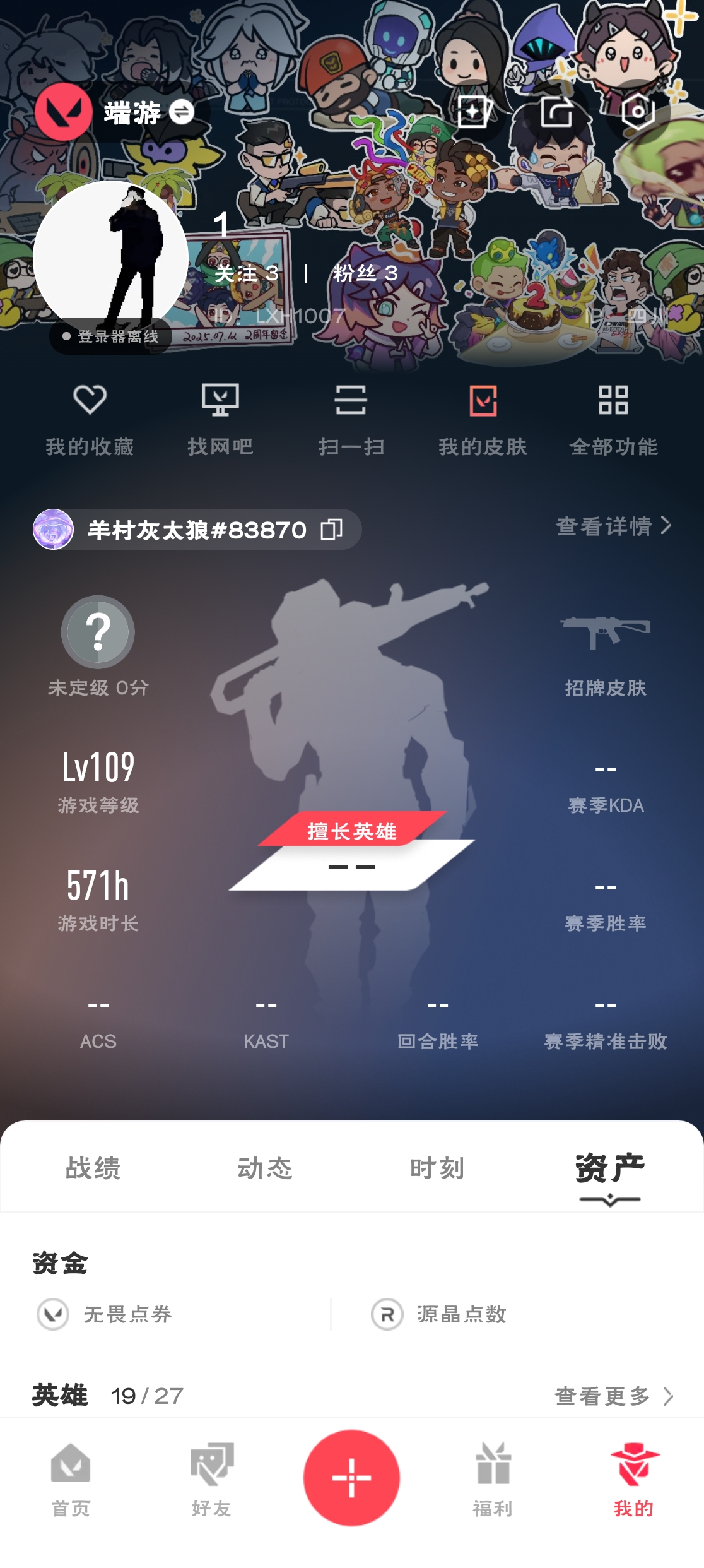Switch to the 动态 tab
704x1568 pixels.
[265, 1168]
